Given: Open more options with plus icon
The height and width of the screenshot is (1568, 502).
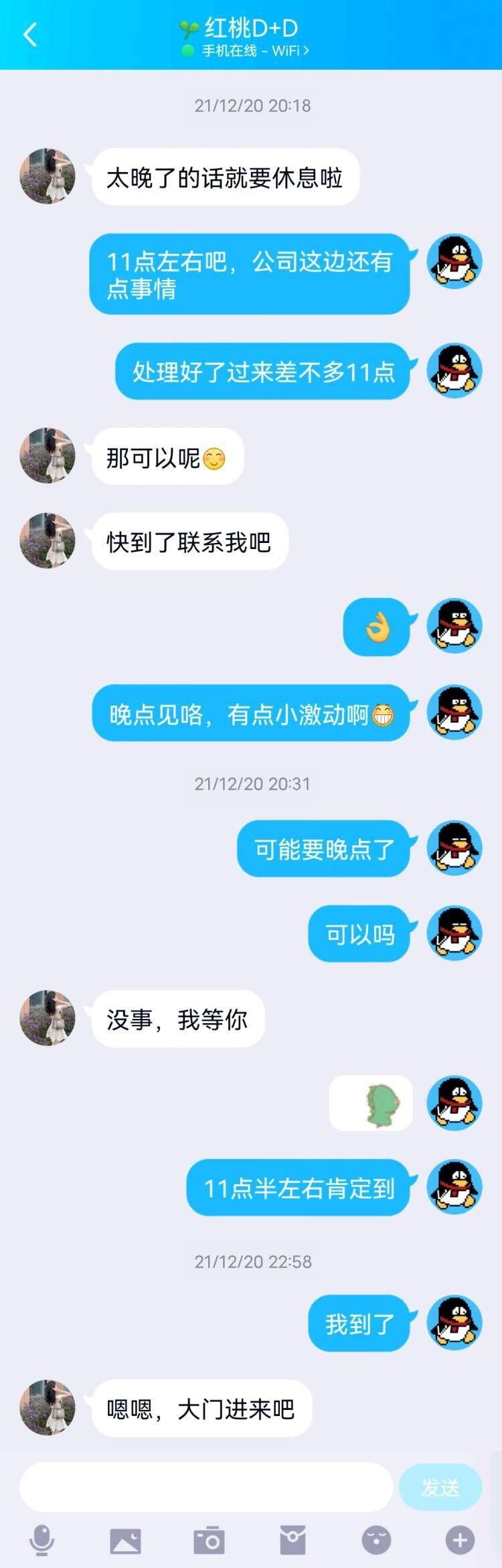Looking at the screenshot, I should click(x=460, y=1540).
